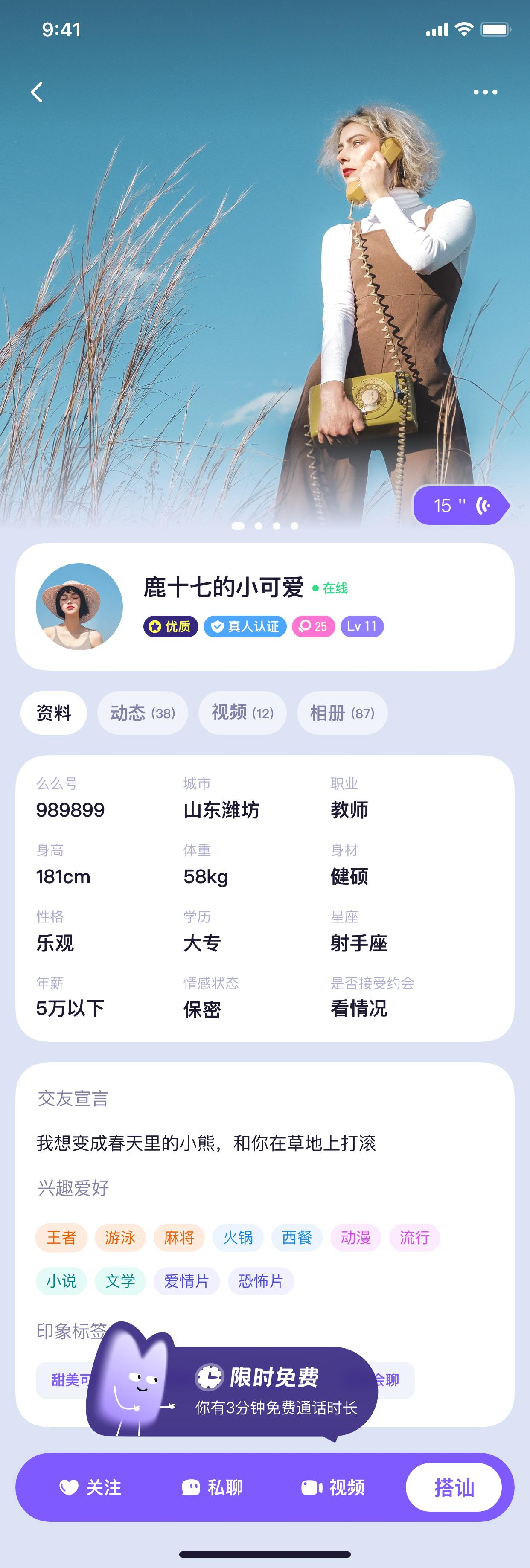Tap the 爱情片 interest tag

186,1281
